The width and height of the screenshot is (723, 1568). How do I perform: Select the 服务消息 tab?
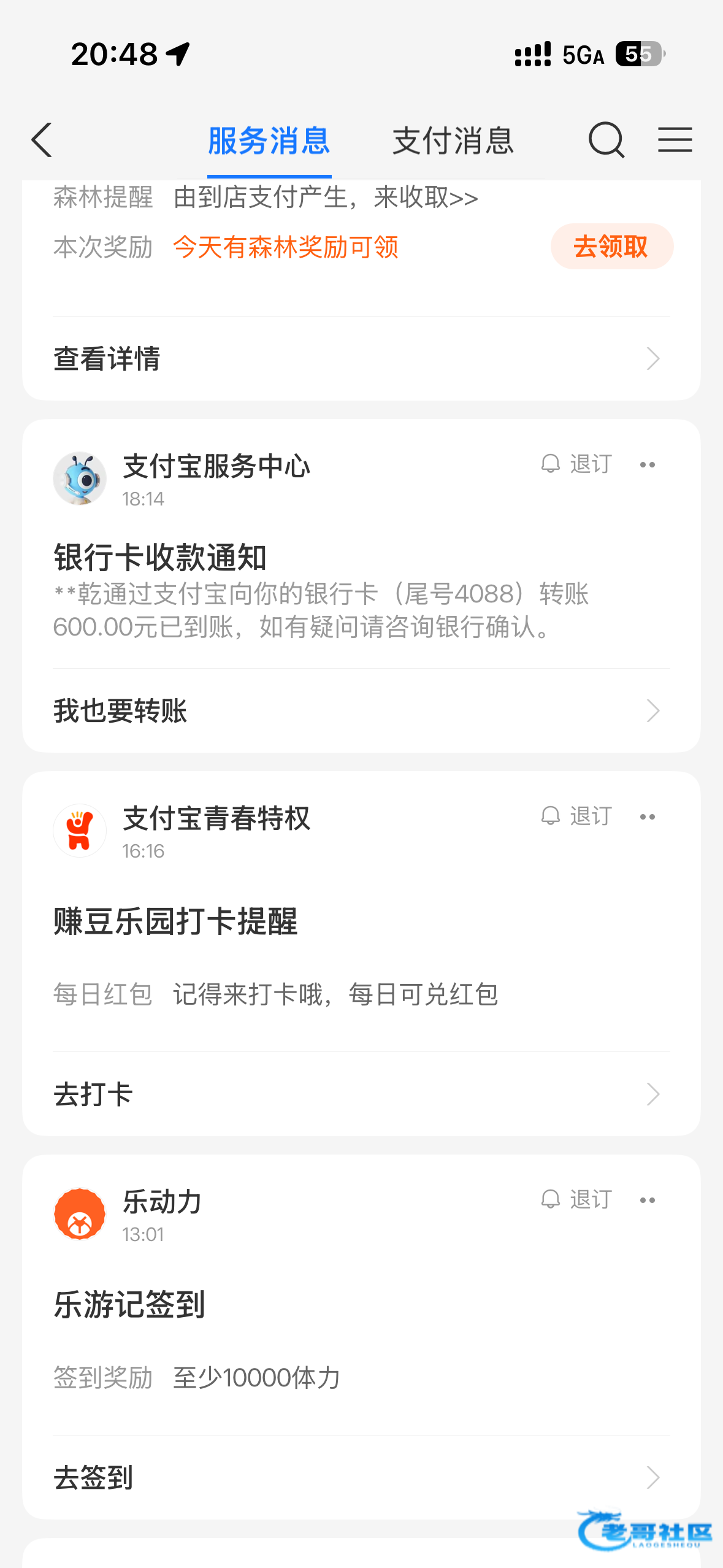pos(269,140)
